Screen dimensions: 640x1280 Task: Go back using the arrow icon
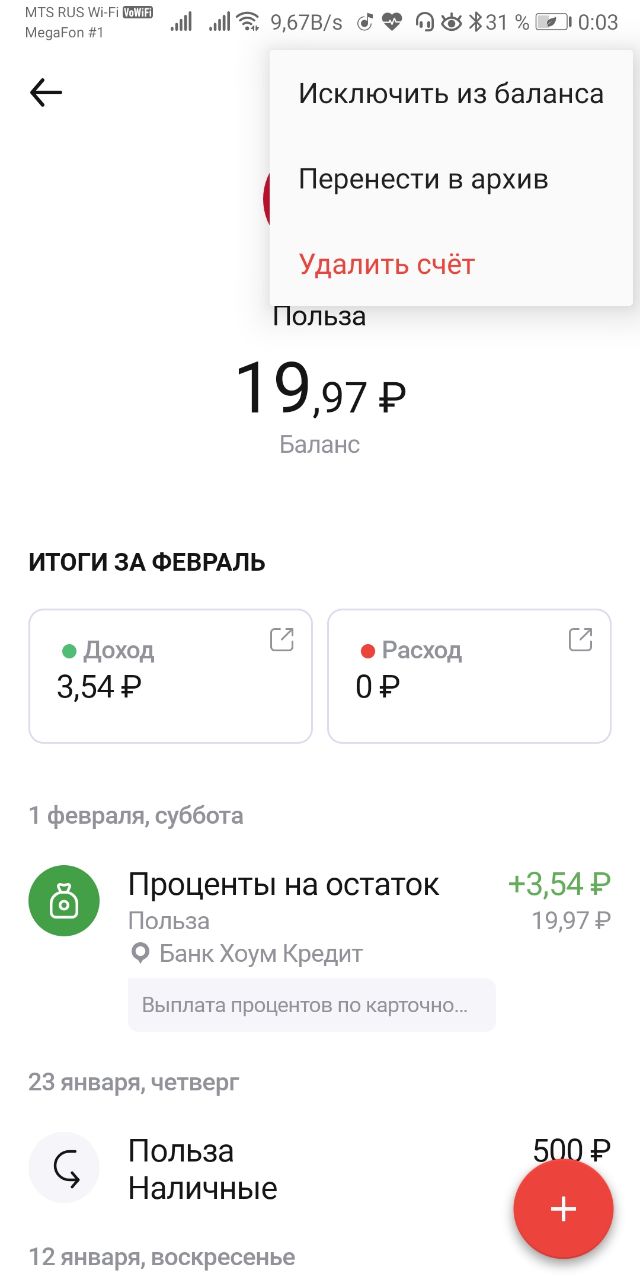pyautogui.click(x=46, y=93)
